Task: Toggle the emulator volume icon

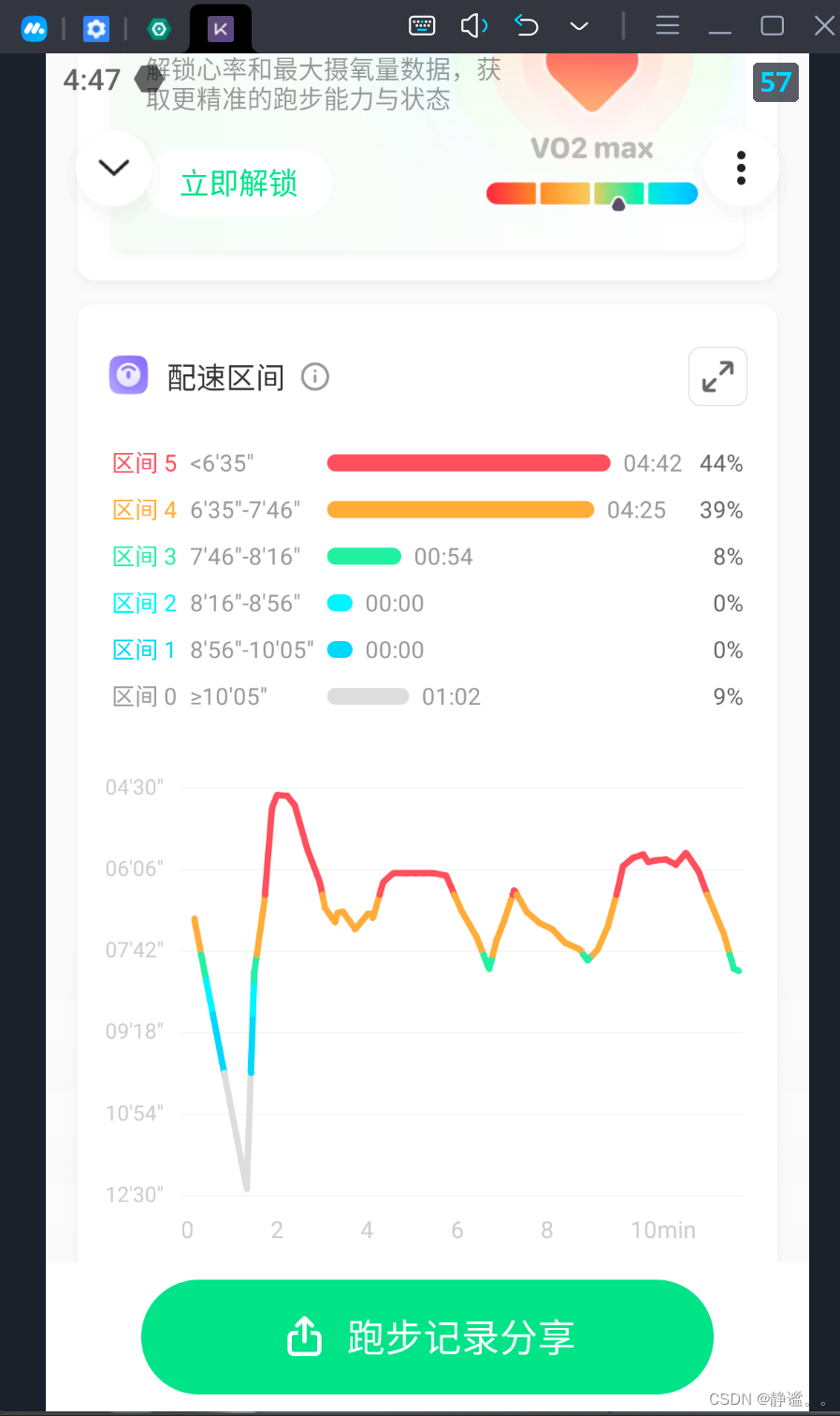Action: click(x=474, y=26)
